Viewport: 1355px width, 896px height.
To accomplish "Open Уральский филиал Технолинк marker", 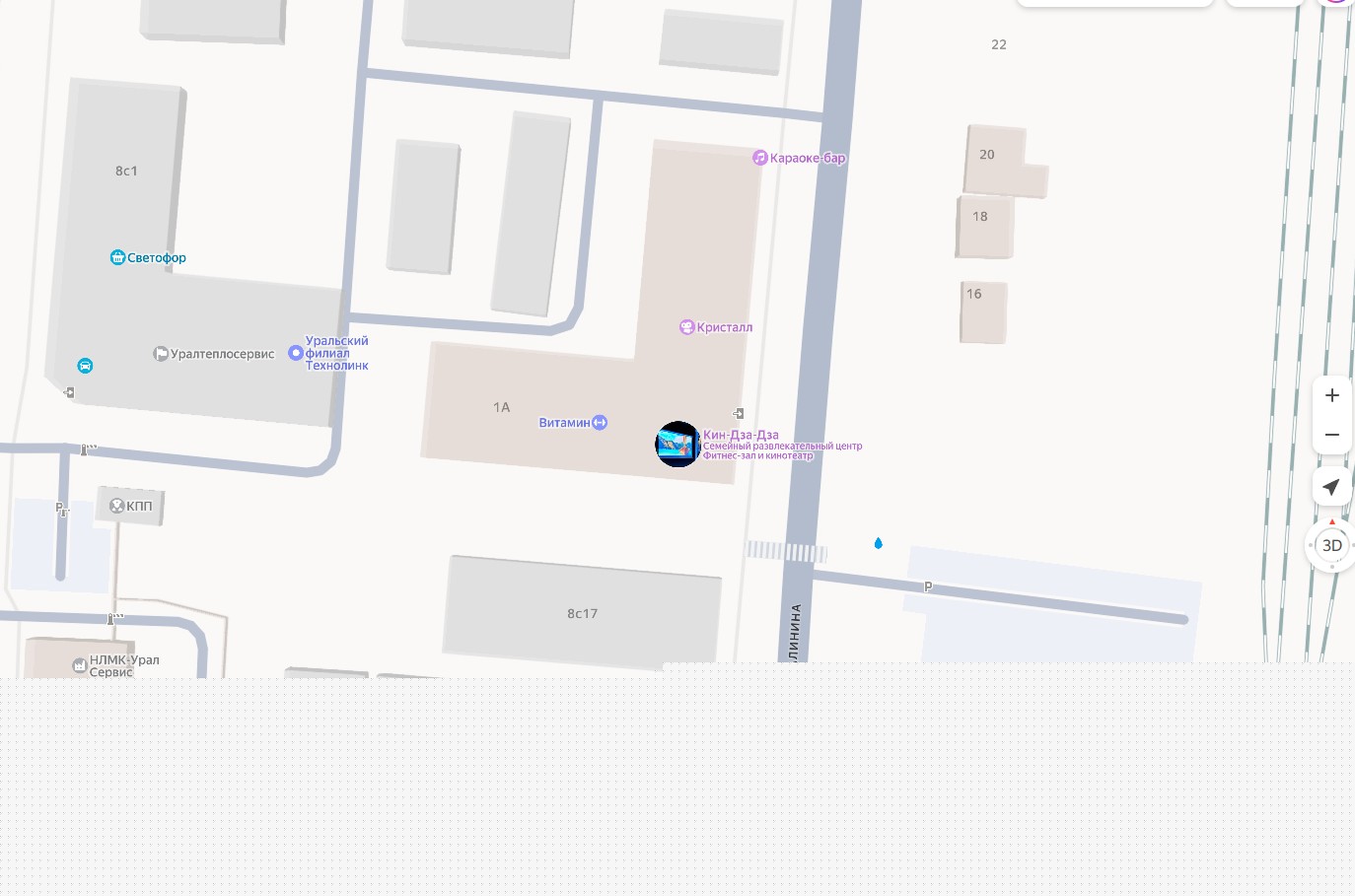I will 295,353.
